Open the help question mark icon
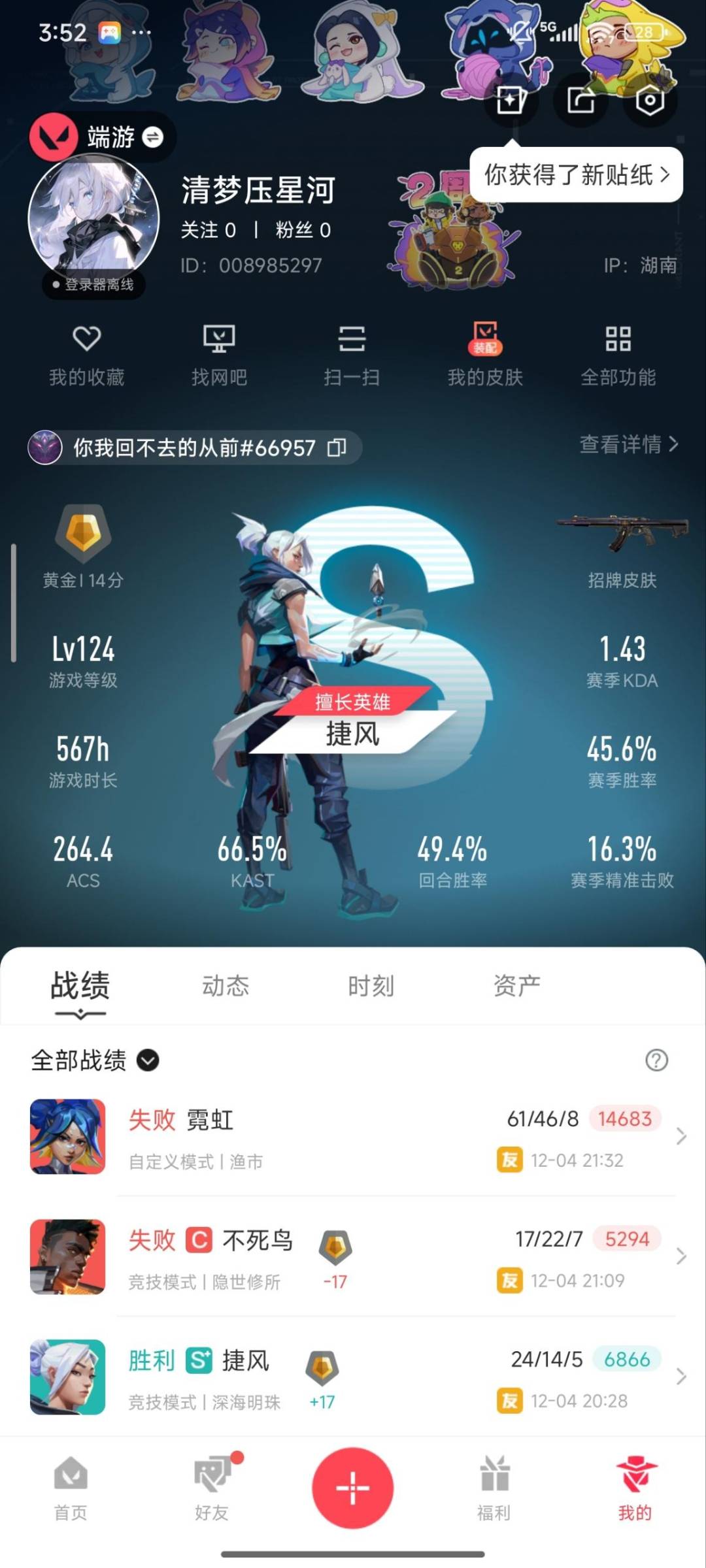The image size is (706, 1568). [x=656, y=1060]
